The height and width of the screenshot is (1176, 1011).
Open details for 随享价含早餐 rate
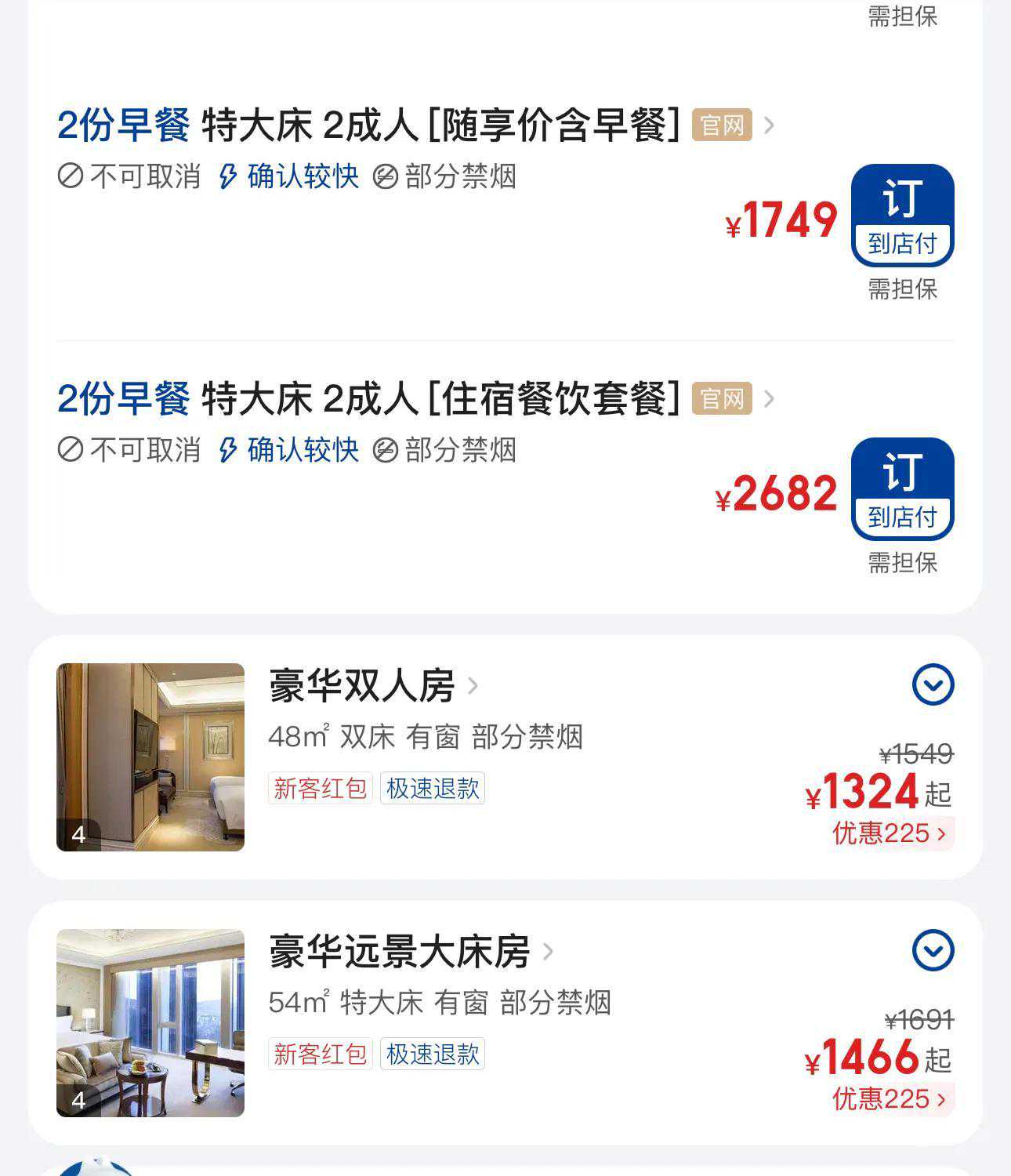(769, 125)
